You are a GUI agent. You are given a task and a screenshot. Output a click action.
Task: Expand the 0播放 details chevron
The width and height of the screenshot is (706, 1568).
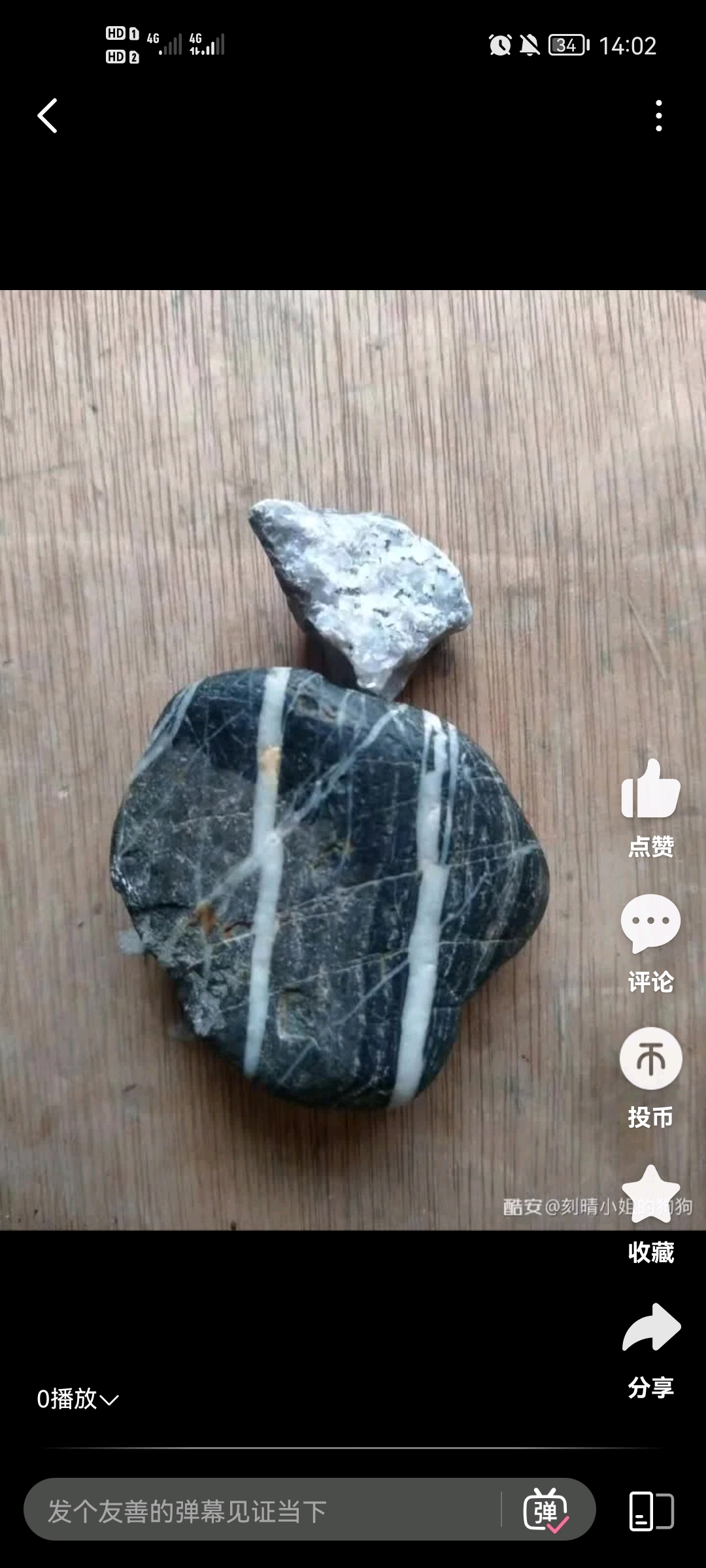click(109, 1400)
